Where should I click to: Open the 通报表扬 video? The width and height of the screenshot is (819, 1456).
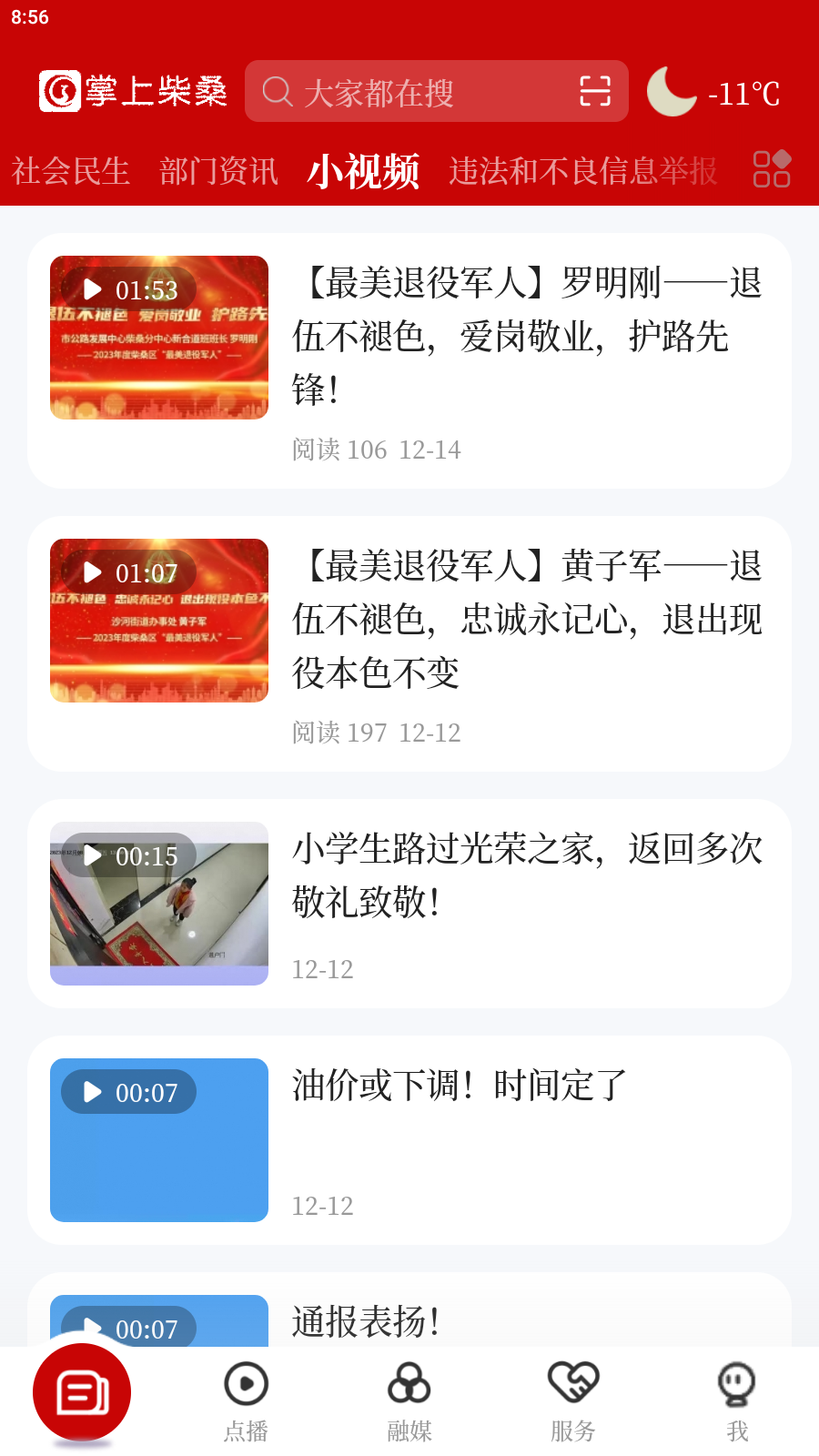point(159,1321)
